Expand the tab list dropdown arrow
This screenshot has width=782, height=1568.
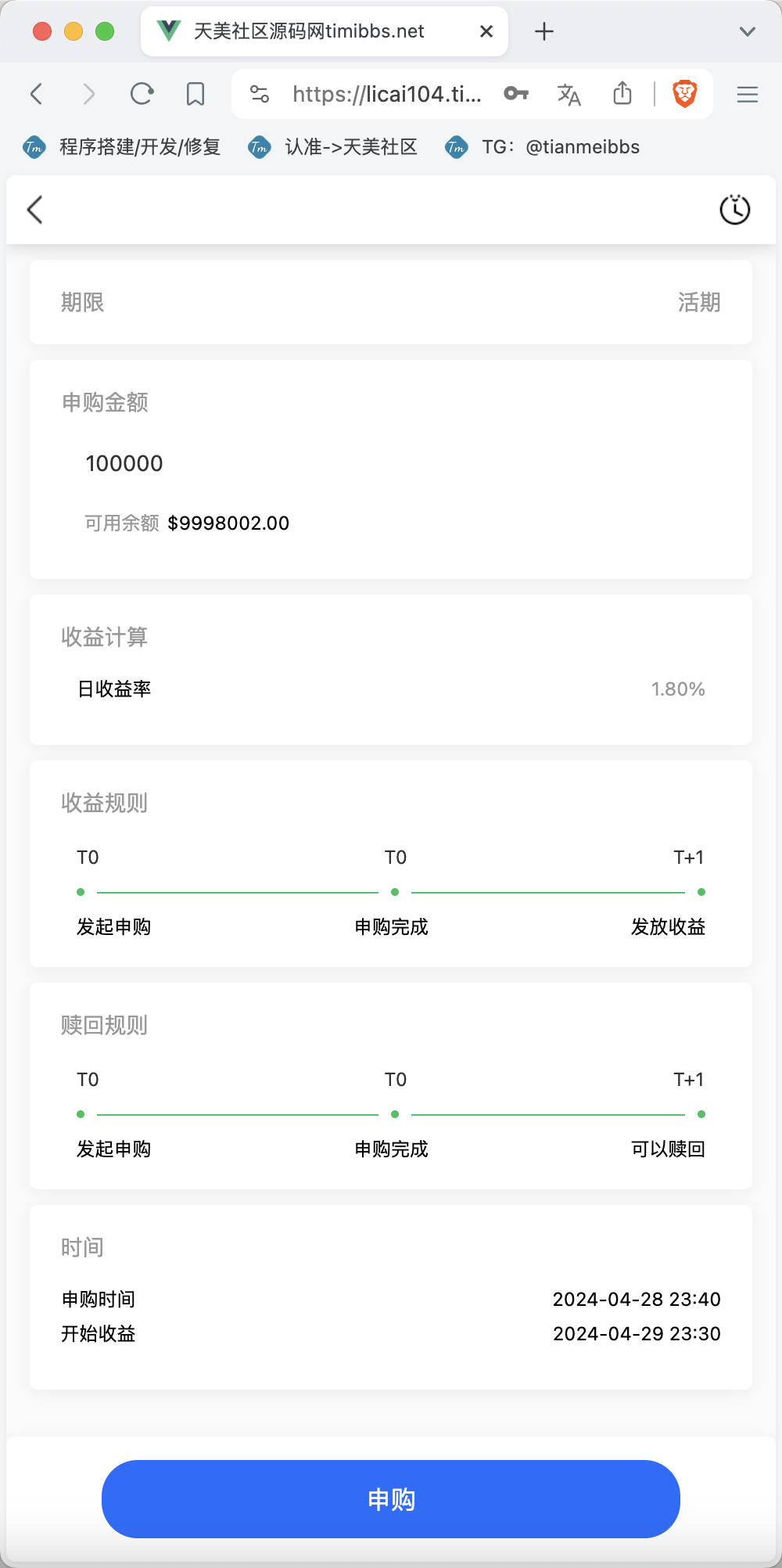pyautogui.click(x=748, y=31)
